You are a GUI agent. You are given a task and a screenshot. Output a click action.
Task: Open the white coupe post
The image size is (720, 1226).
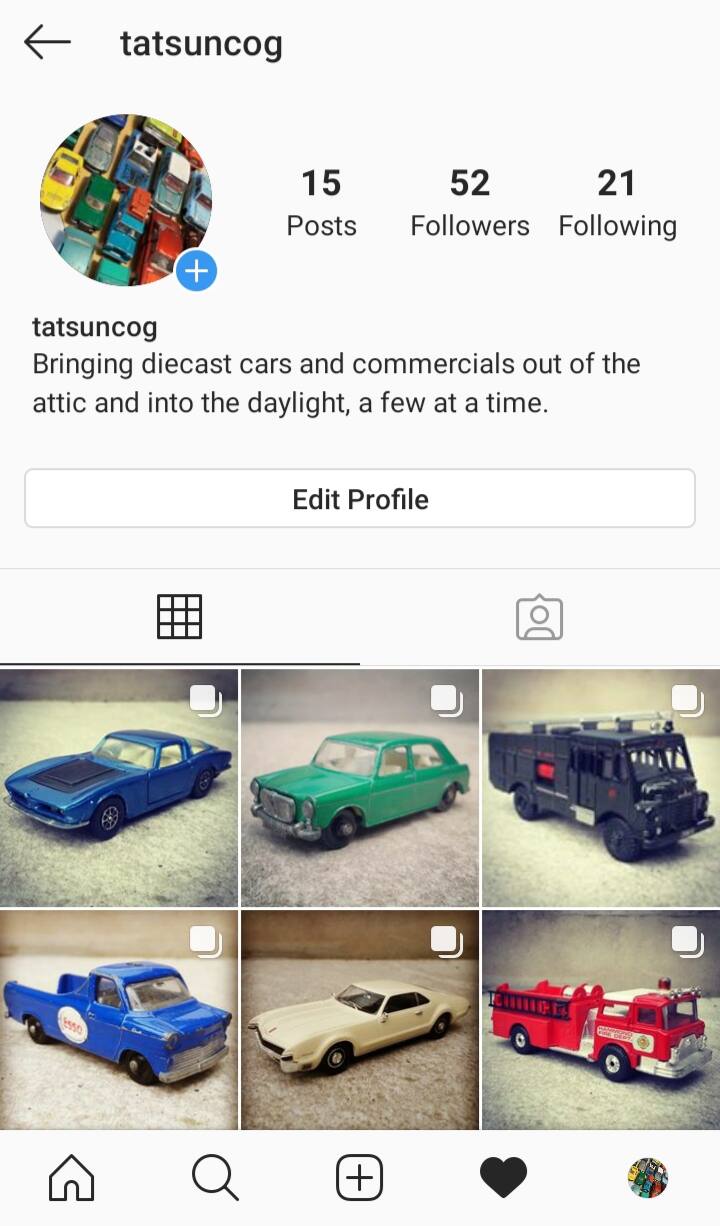pyautogui.click(x=360, y=1020)
